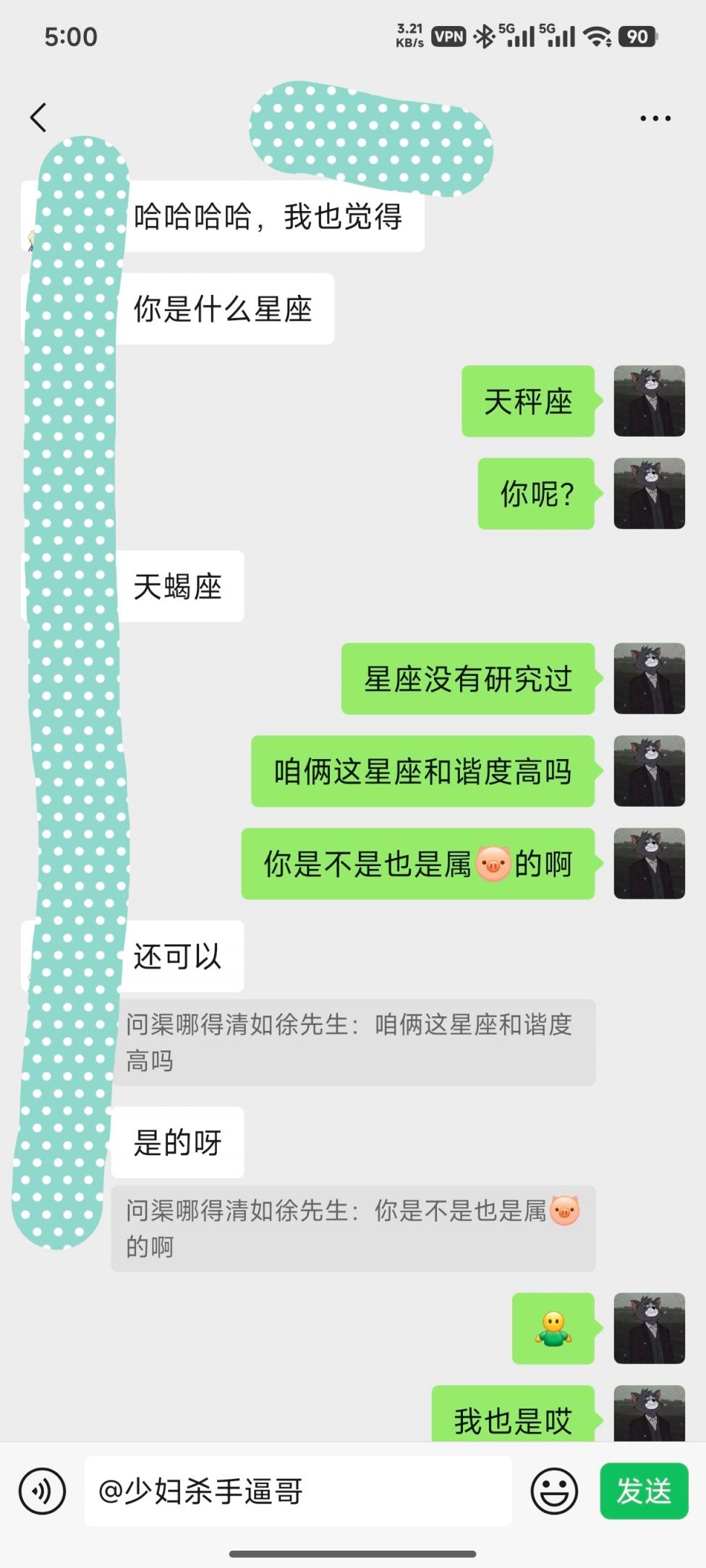Tap the VPN indicator in status bar
Screen dimensions: 706x1568
pos(449,35)
